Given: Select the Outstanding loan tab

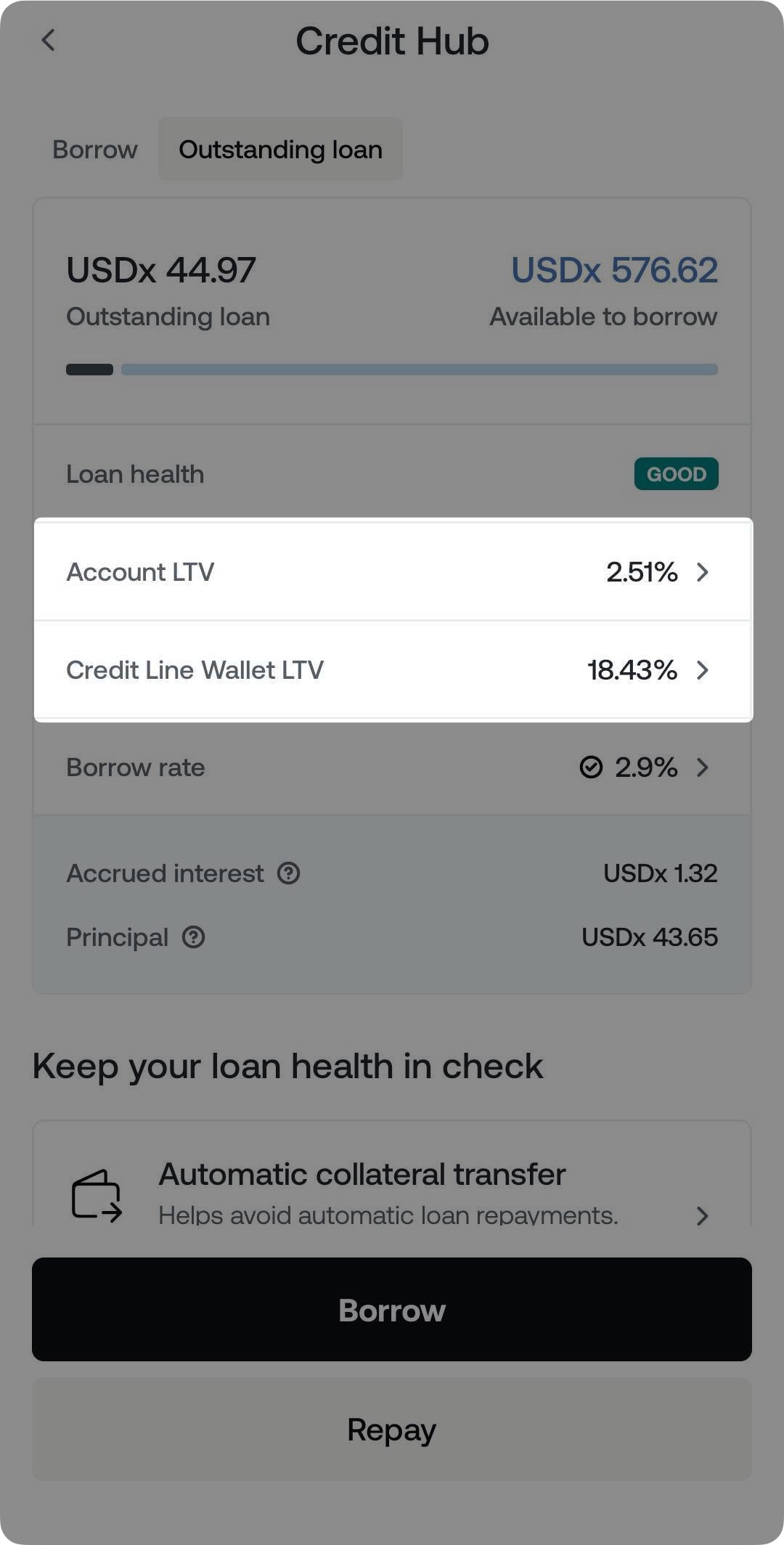Looking at the screenshot, I should coord(280,149).
